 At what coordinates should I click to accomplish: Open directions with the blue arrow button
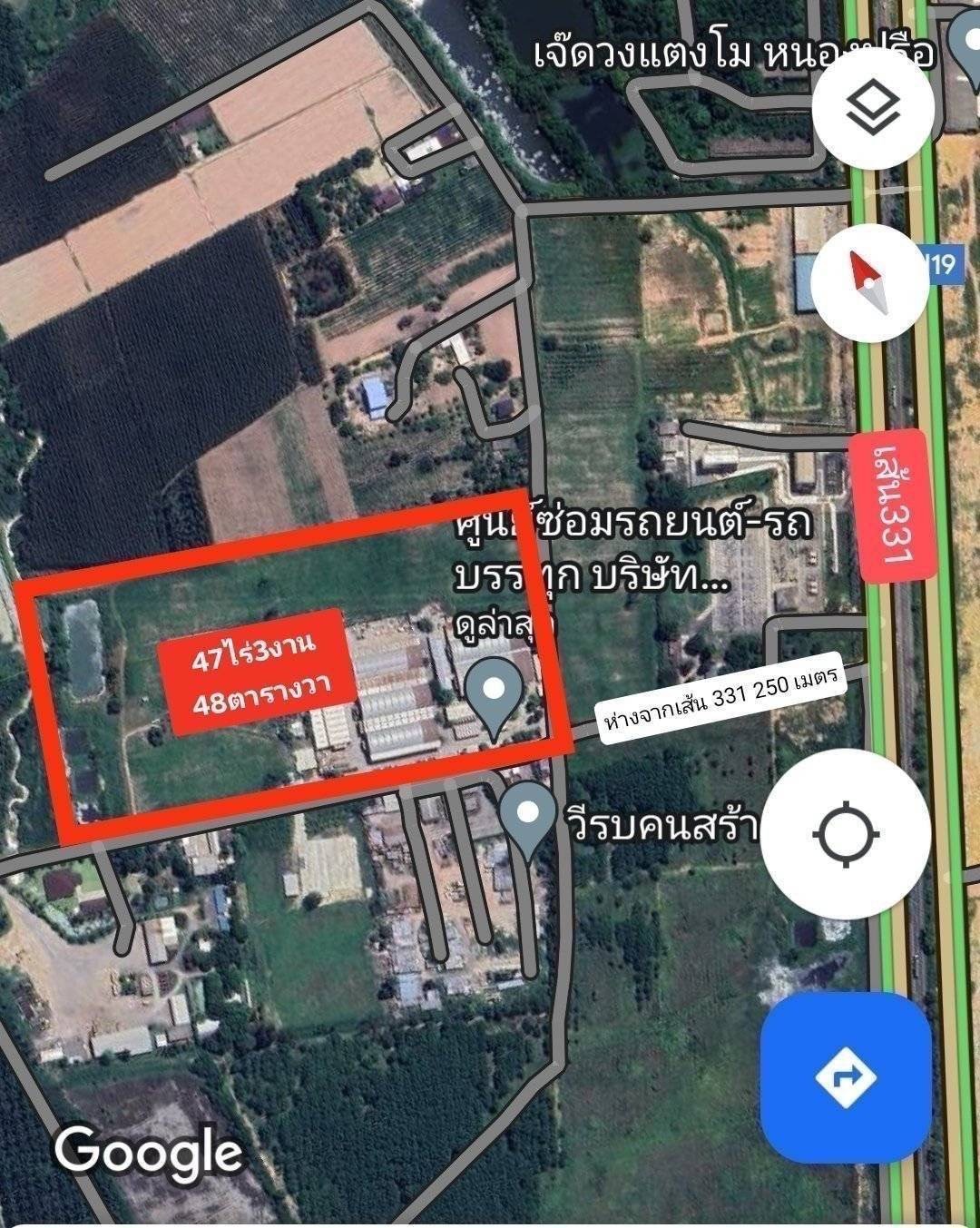846,1077
